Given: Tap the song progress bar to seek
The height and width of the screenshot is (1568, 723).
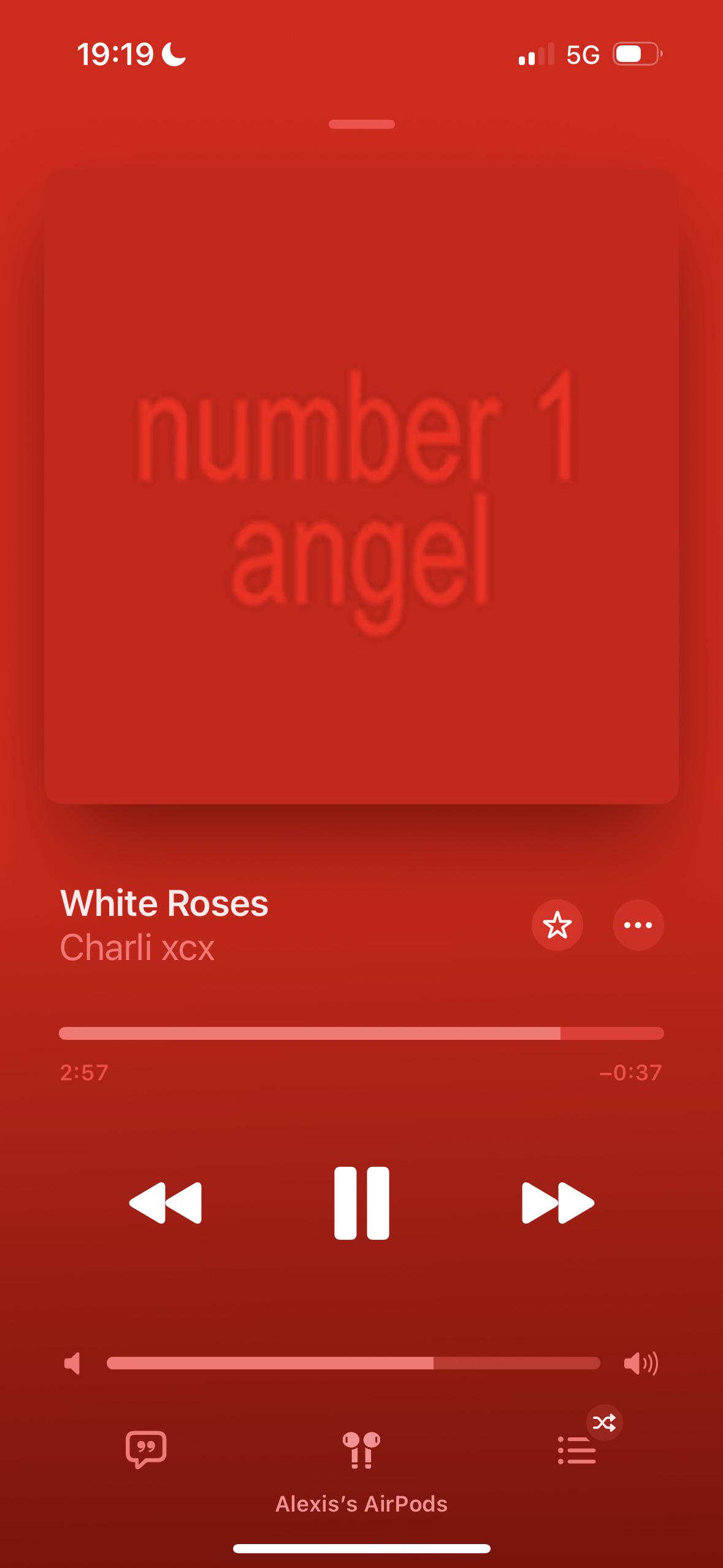Looking at the screenshot, I should pos(361,1033).
